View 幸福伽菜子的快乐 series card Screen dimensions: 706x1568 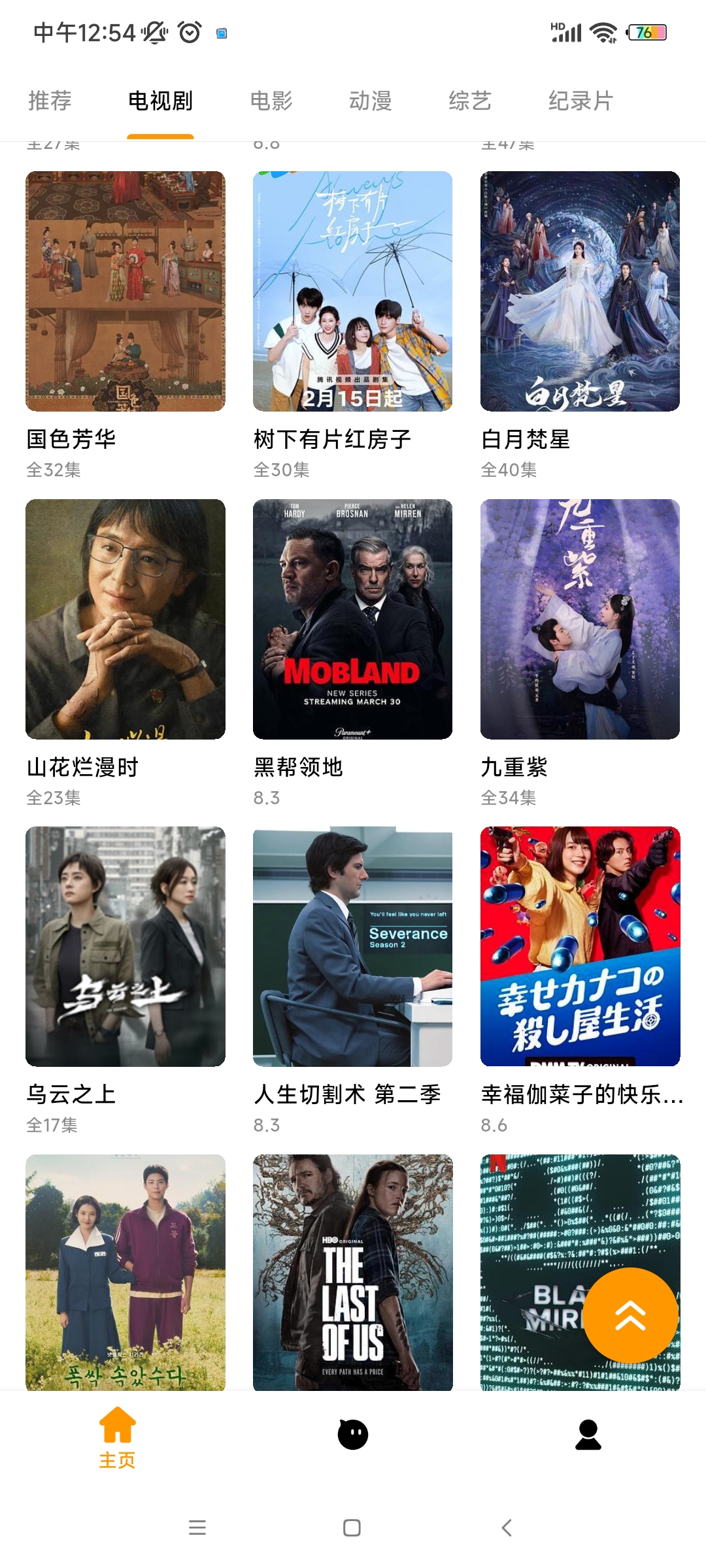580,947
